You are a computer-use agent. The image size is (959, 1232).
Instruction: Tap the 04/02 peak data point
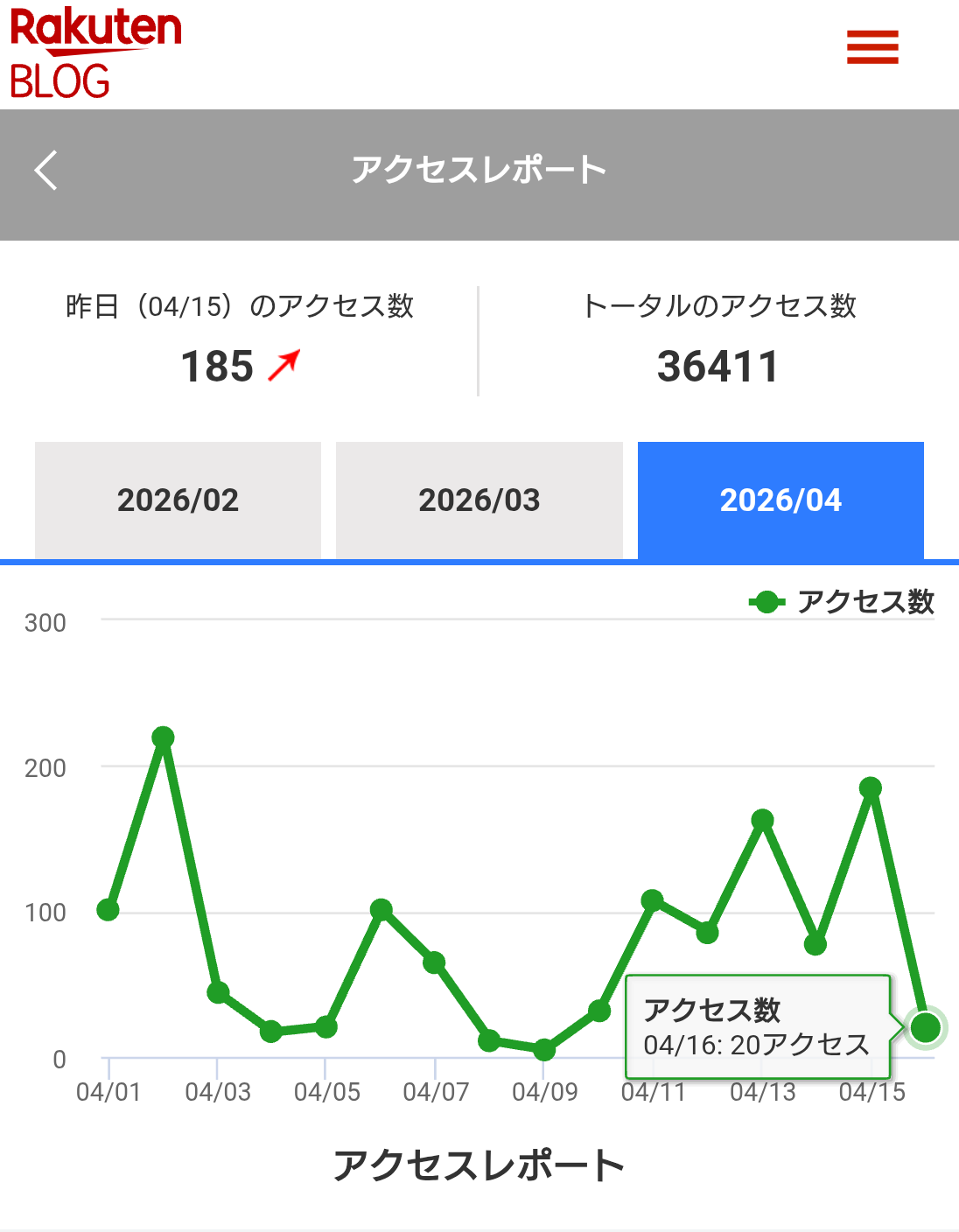point(163,738)
